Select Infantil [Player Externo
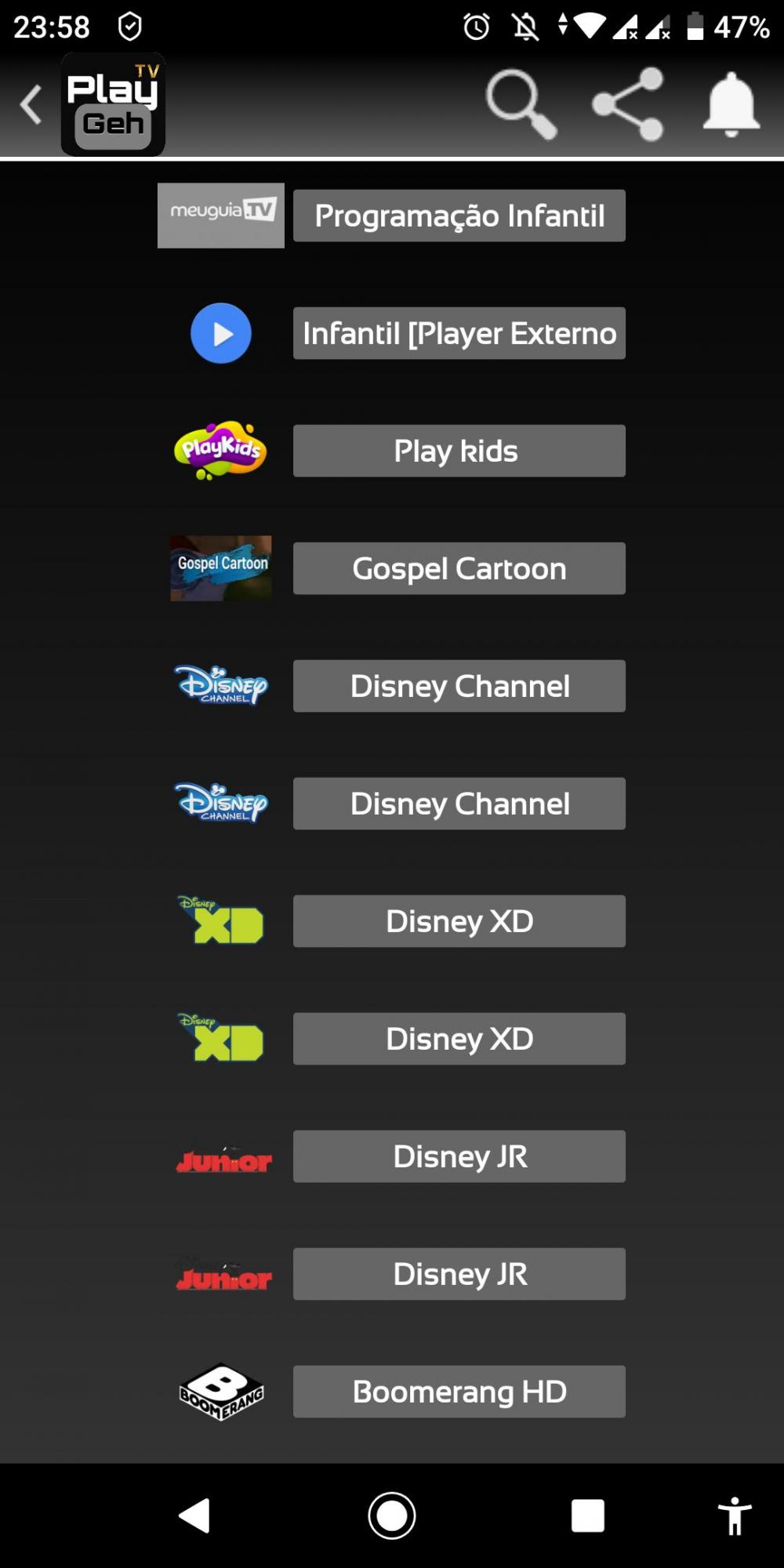 click(459, 333)
